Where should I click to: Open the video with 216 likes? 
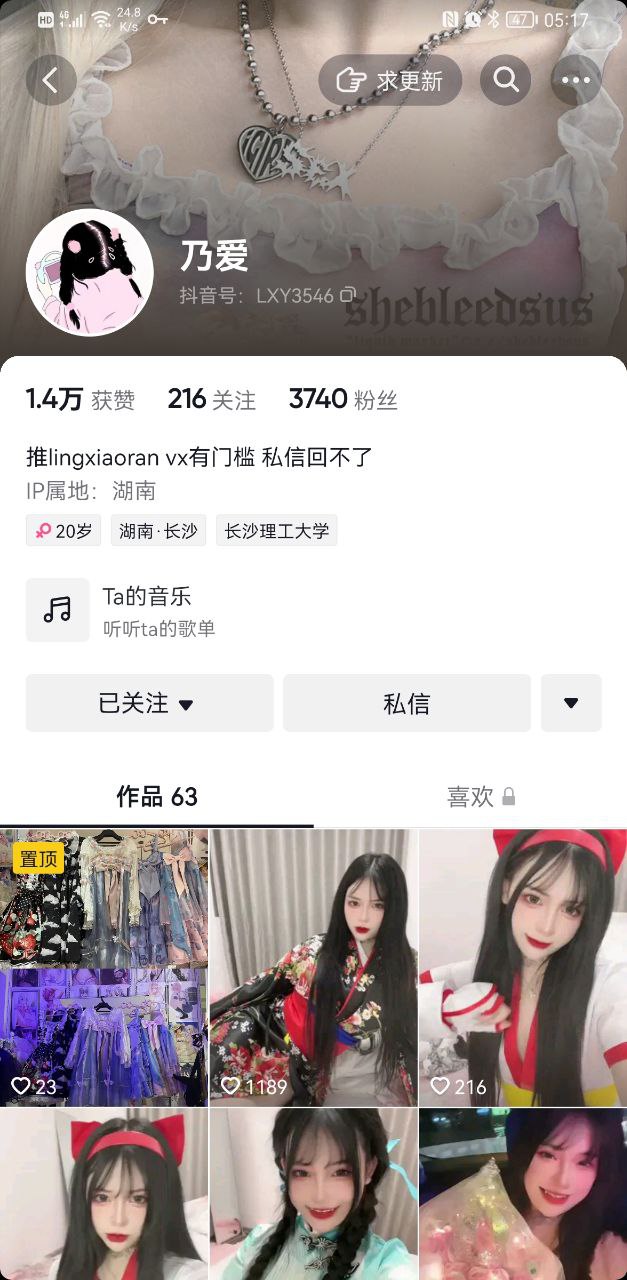pos(523,967)
